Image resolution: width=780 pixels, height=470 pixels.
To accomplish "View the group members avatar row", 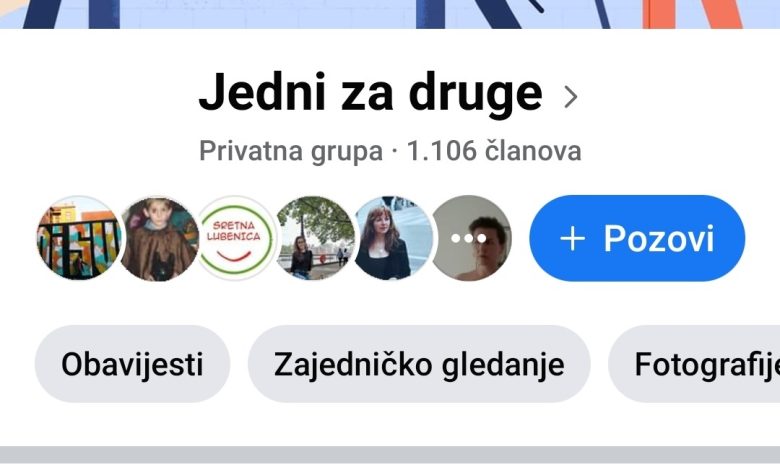I will point(273,238).
